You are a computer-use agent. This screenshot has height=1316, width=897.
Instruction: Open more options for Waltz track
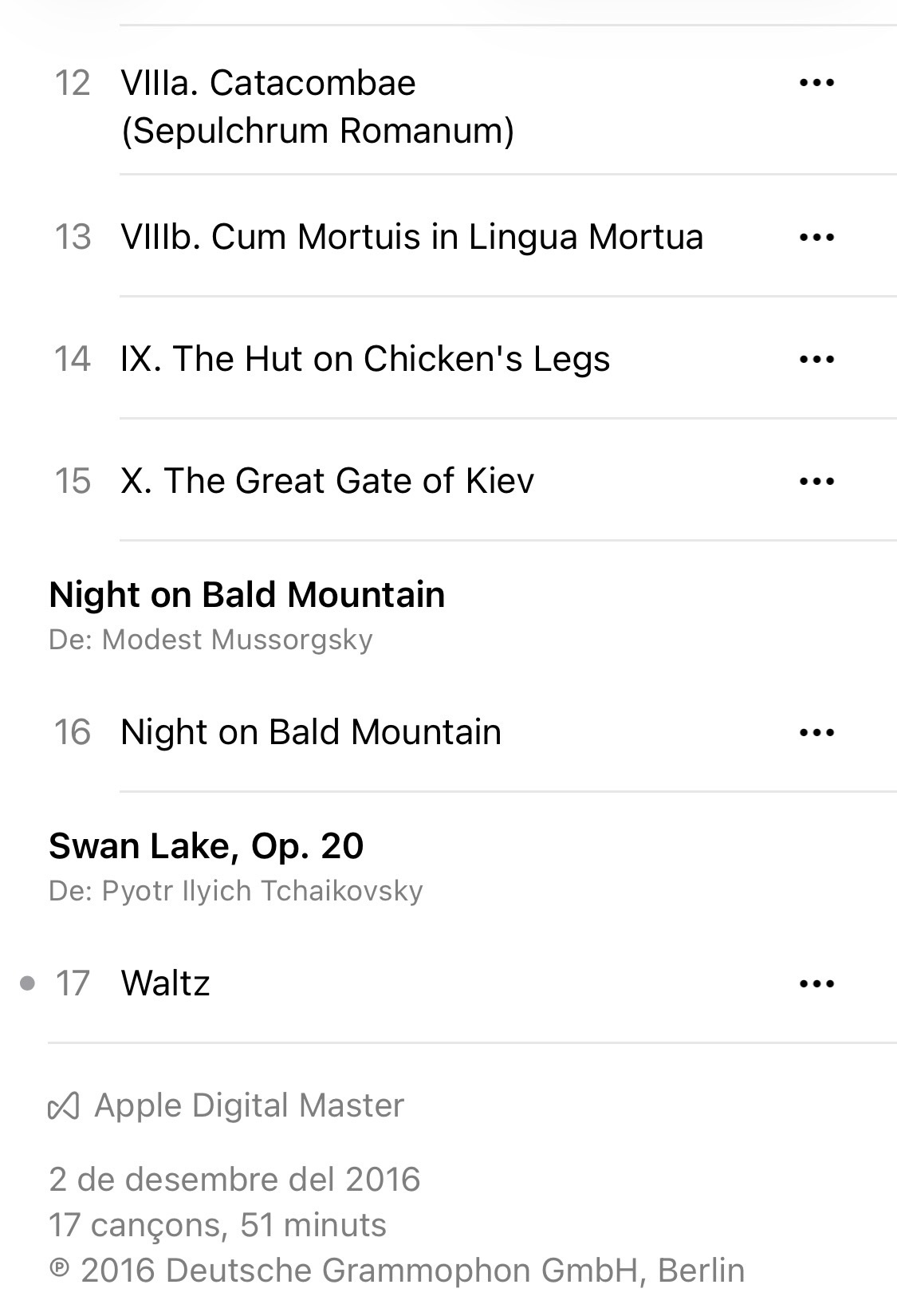[816, 983]
